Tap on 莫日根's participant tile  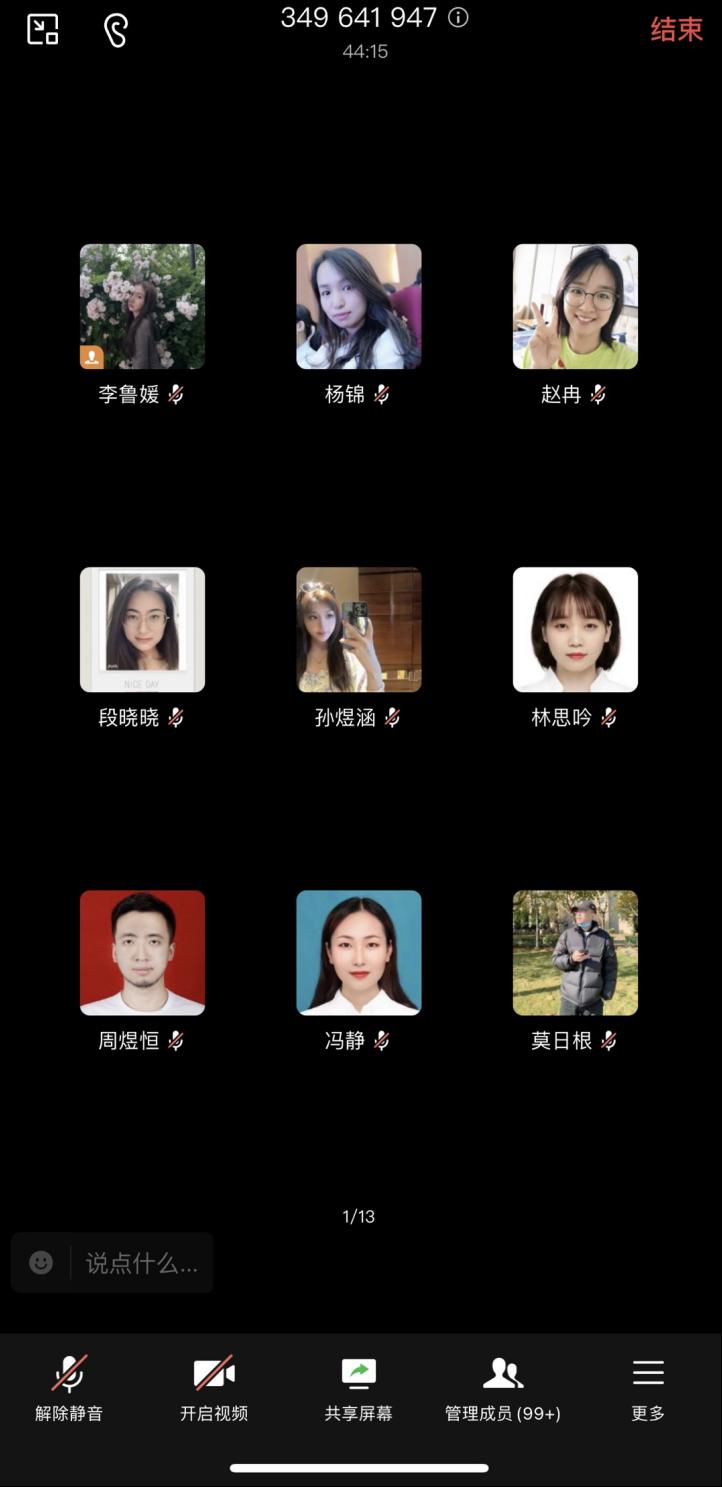(x=575, y=953)
